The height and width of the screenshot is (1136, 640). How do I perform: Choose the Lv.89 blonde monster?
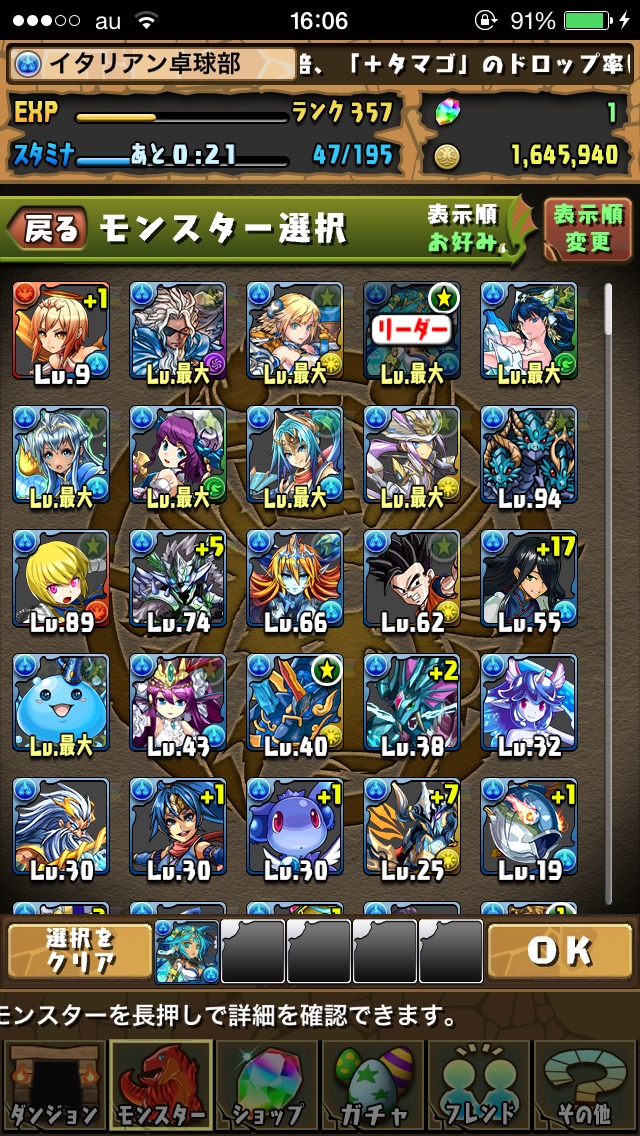point(61,579)
